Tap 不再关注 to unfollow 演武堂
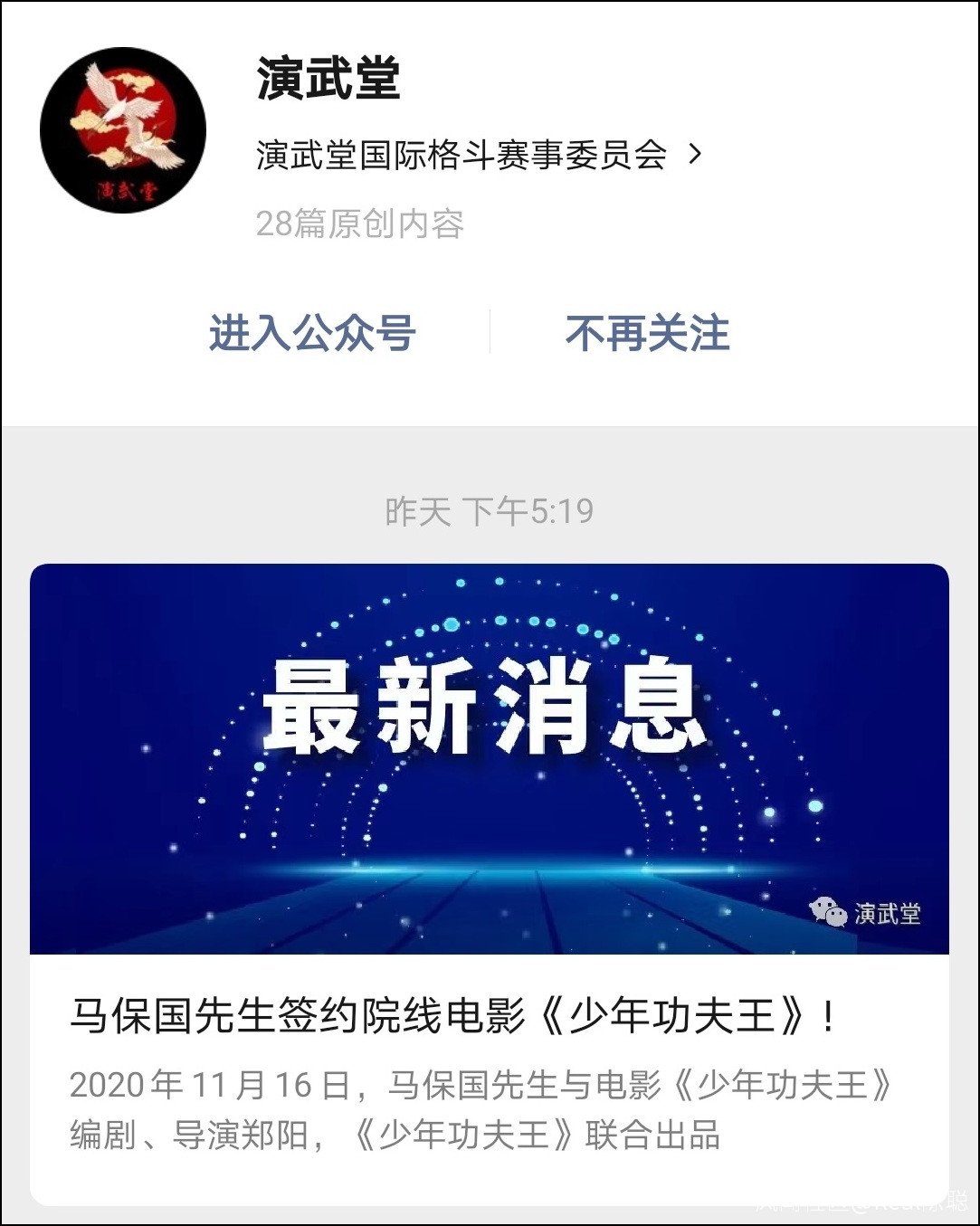This screenshot has width=980, height=1226. coord(647,333)
